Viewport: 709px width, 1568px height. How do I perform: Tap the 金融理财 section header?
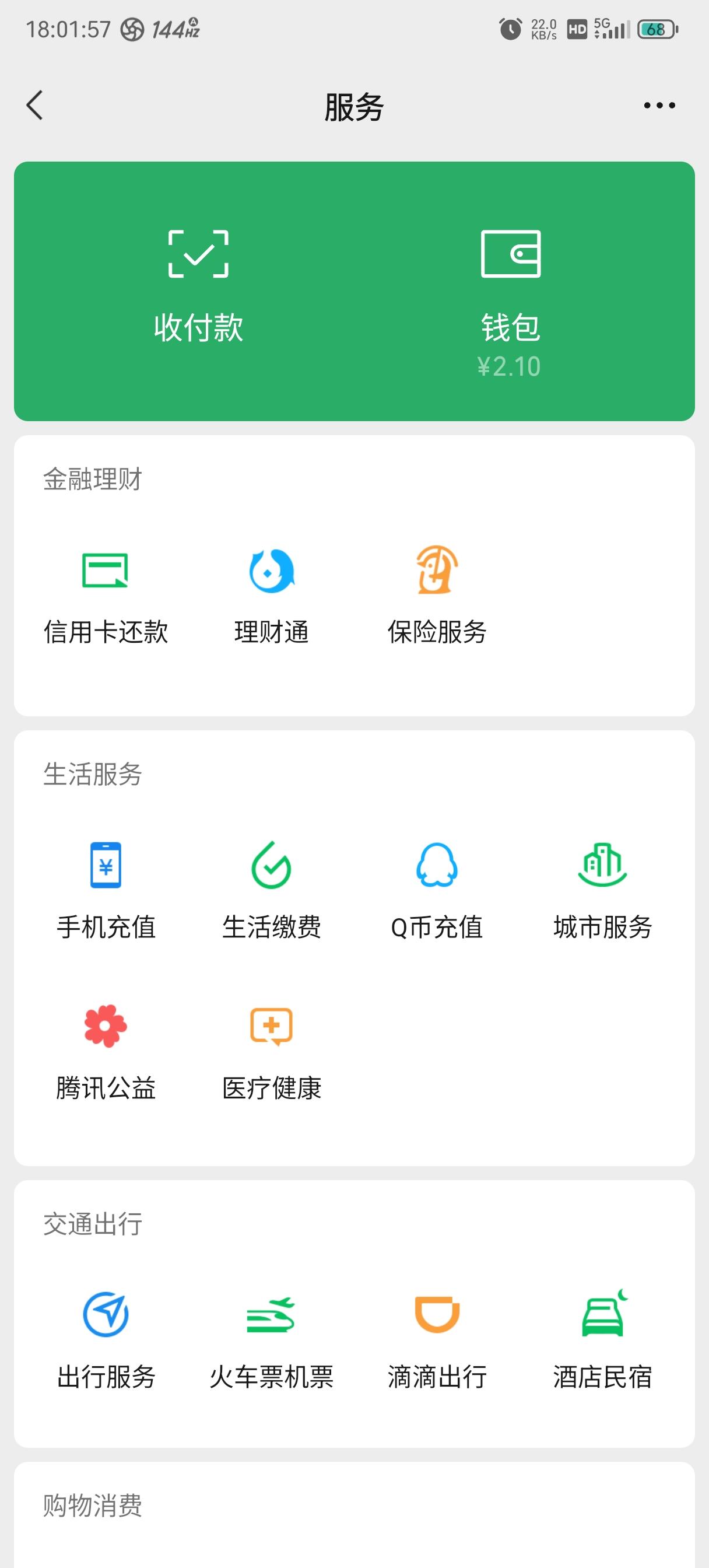pos(92,481)
